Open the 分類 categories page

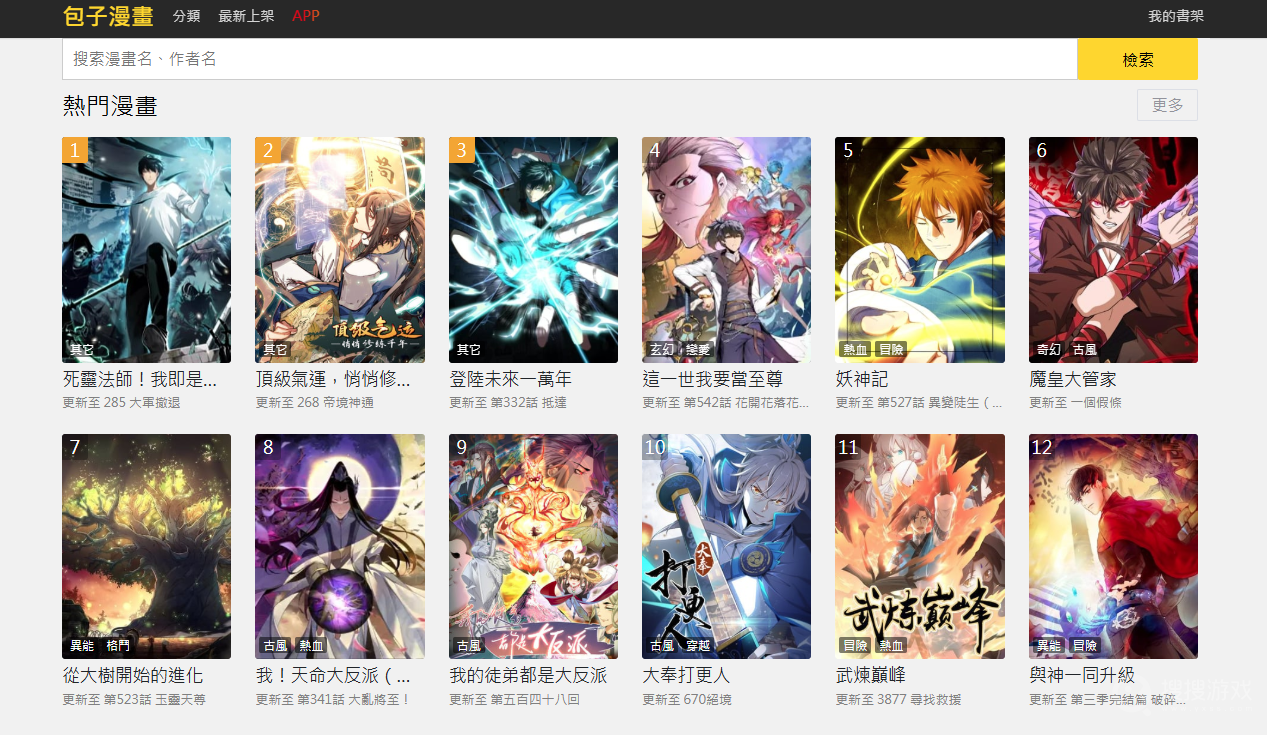[x=186, y=16]
